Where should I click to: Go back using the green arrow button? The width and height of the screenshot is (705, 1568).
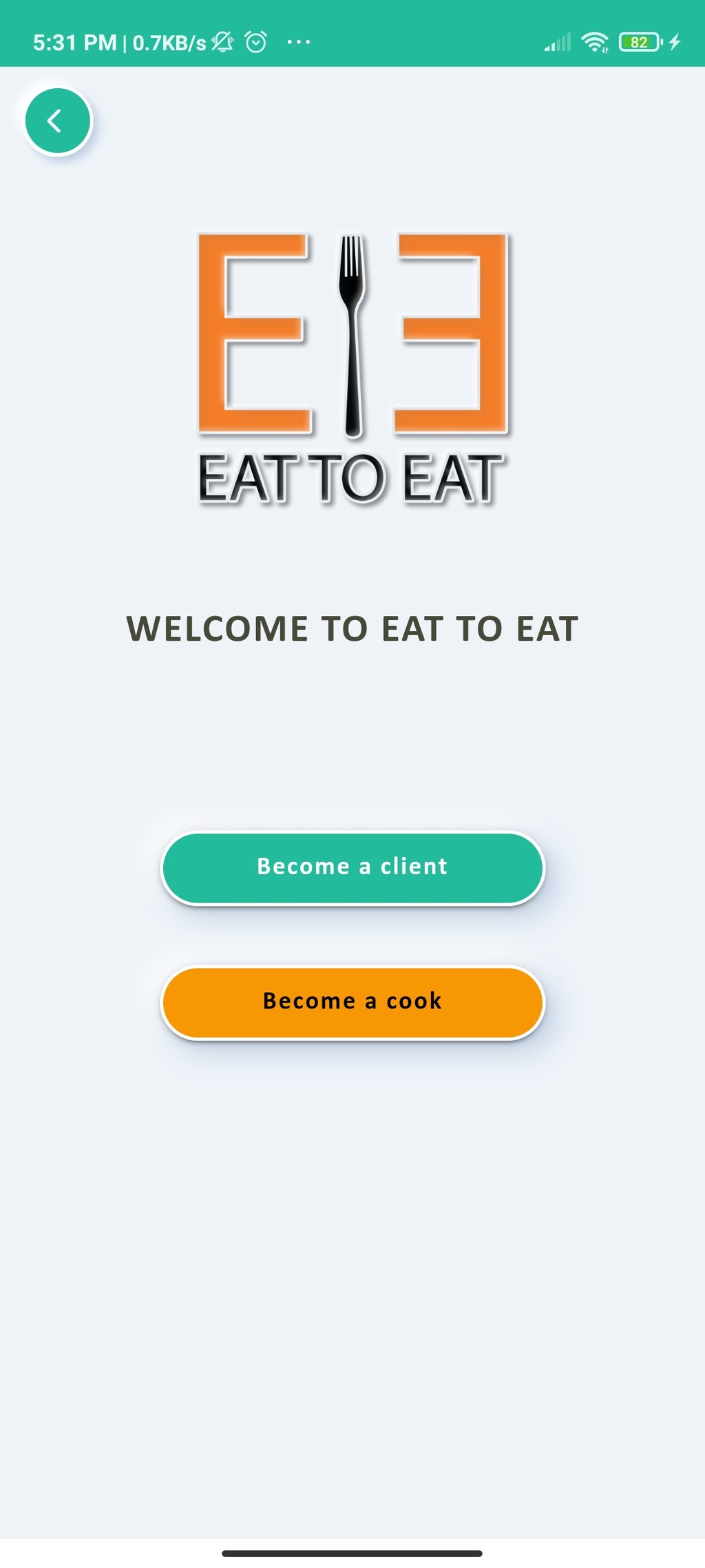coord(58,121)
